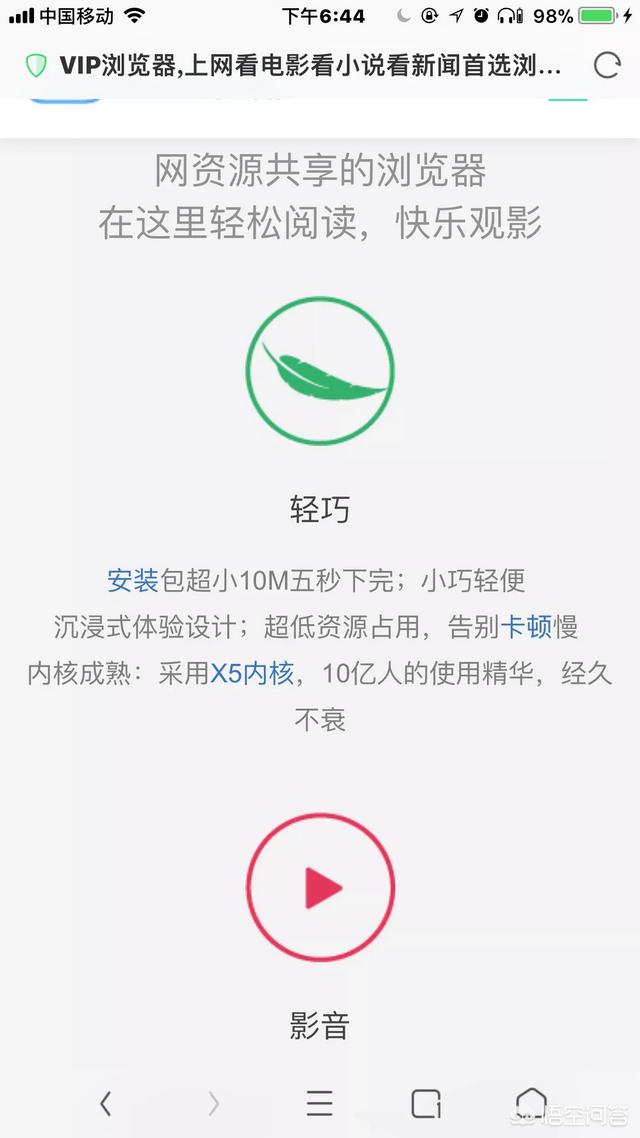
Task: Reload the page with the refresh icon
Action: click(607, 65)
